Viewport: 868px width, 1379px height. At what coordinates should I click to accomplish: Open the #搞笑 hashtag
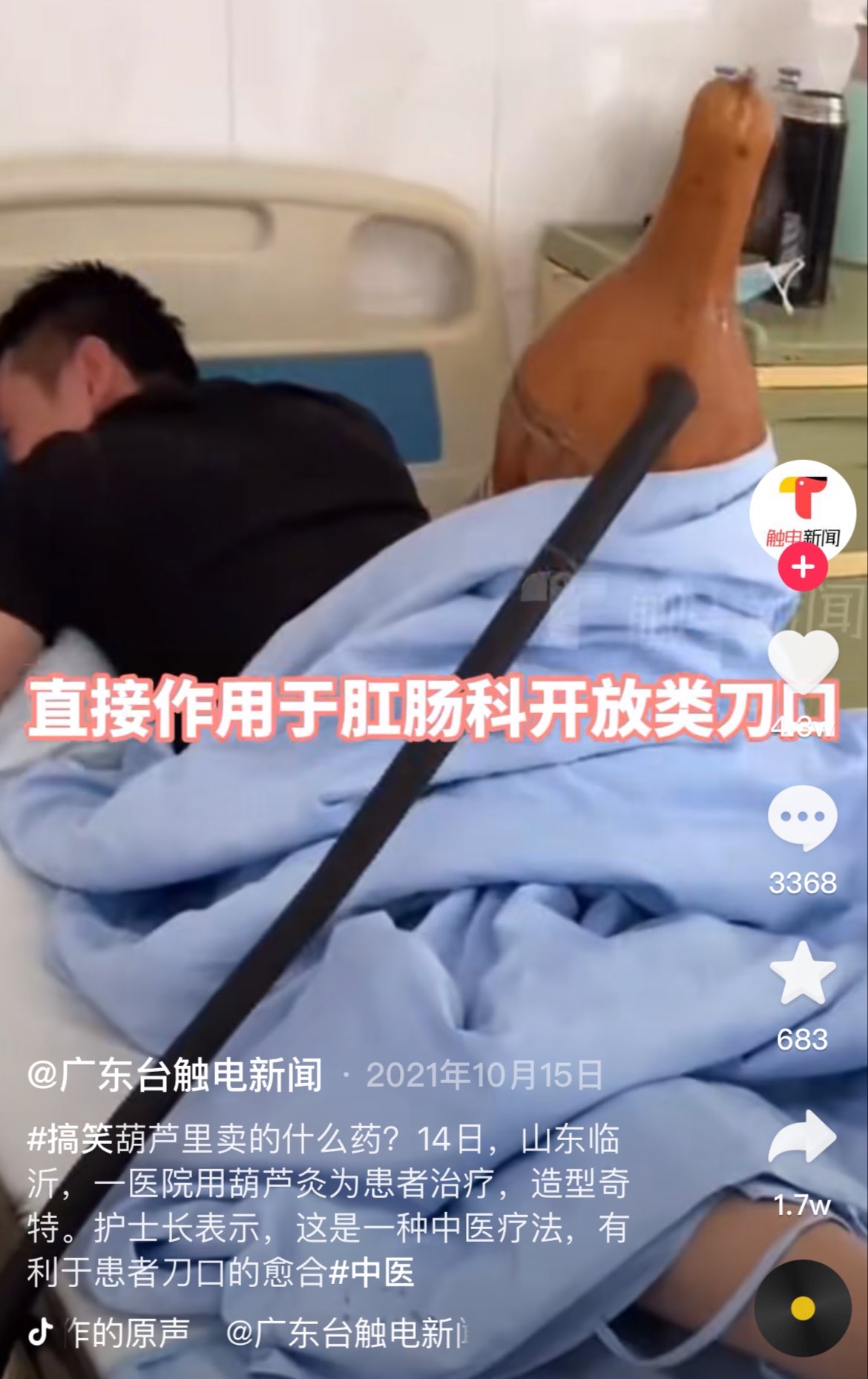click(x=70, y=1140)
